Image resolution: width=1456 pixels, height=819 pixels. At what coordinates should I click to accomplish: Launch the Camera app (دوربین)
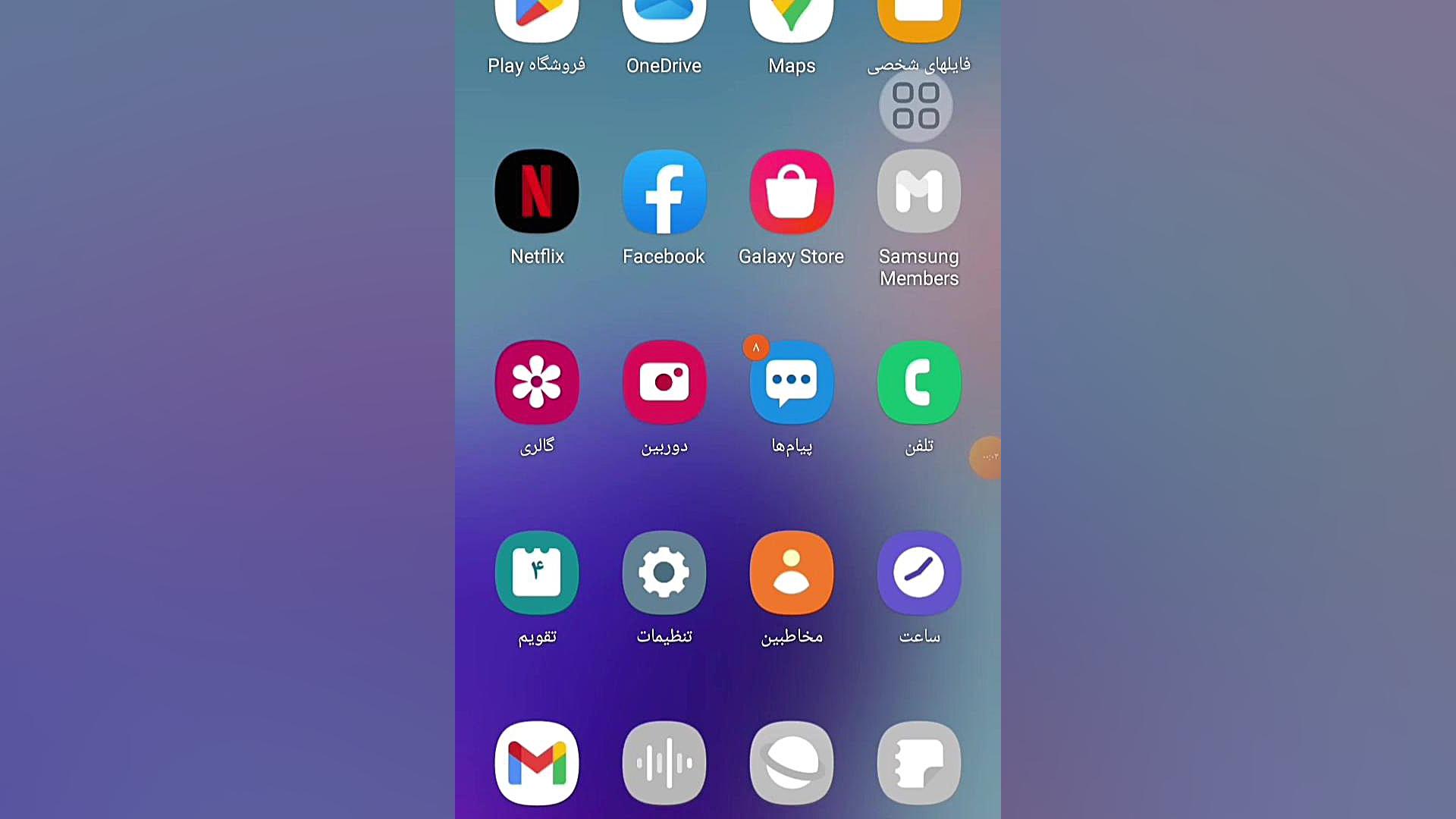coord(664,382)
